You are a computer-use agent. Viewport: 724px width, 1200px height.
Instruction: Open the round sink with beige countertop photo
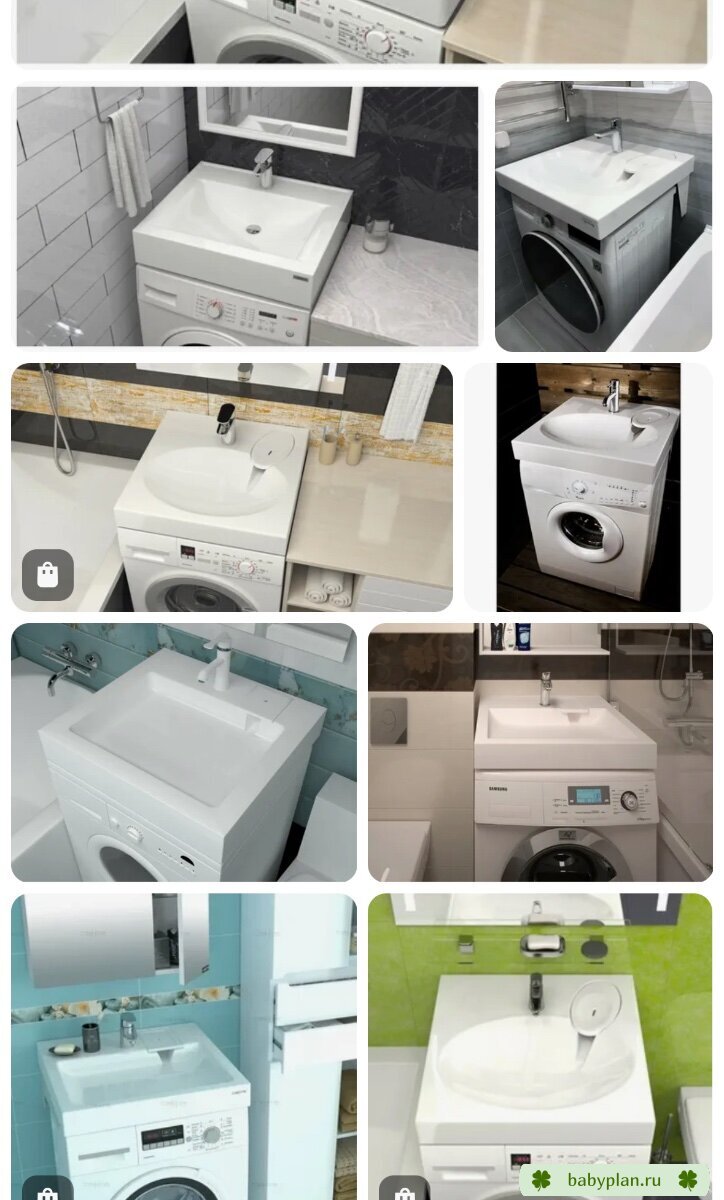(232, 487)
